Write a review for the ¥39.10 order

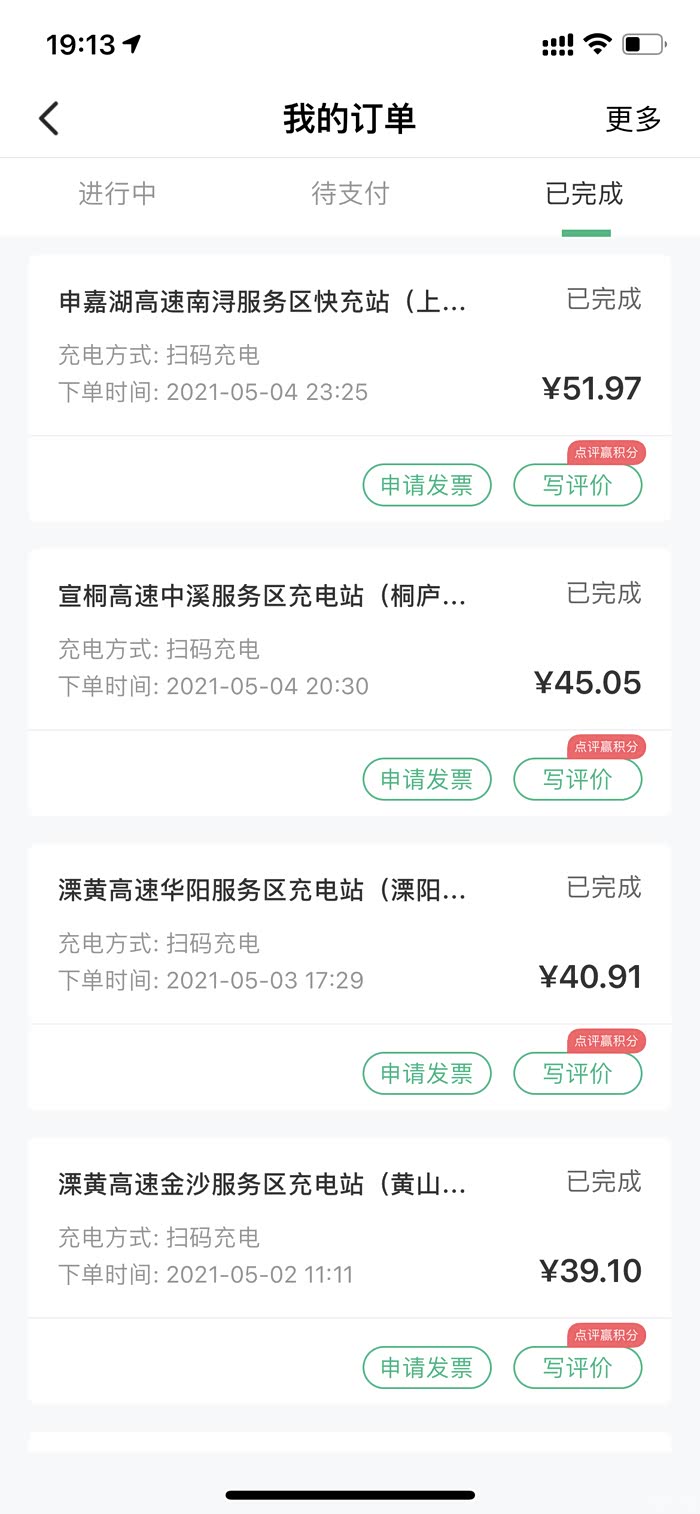(577, 1367)
